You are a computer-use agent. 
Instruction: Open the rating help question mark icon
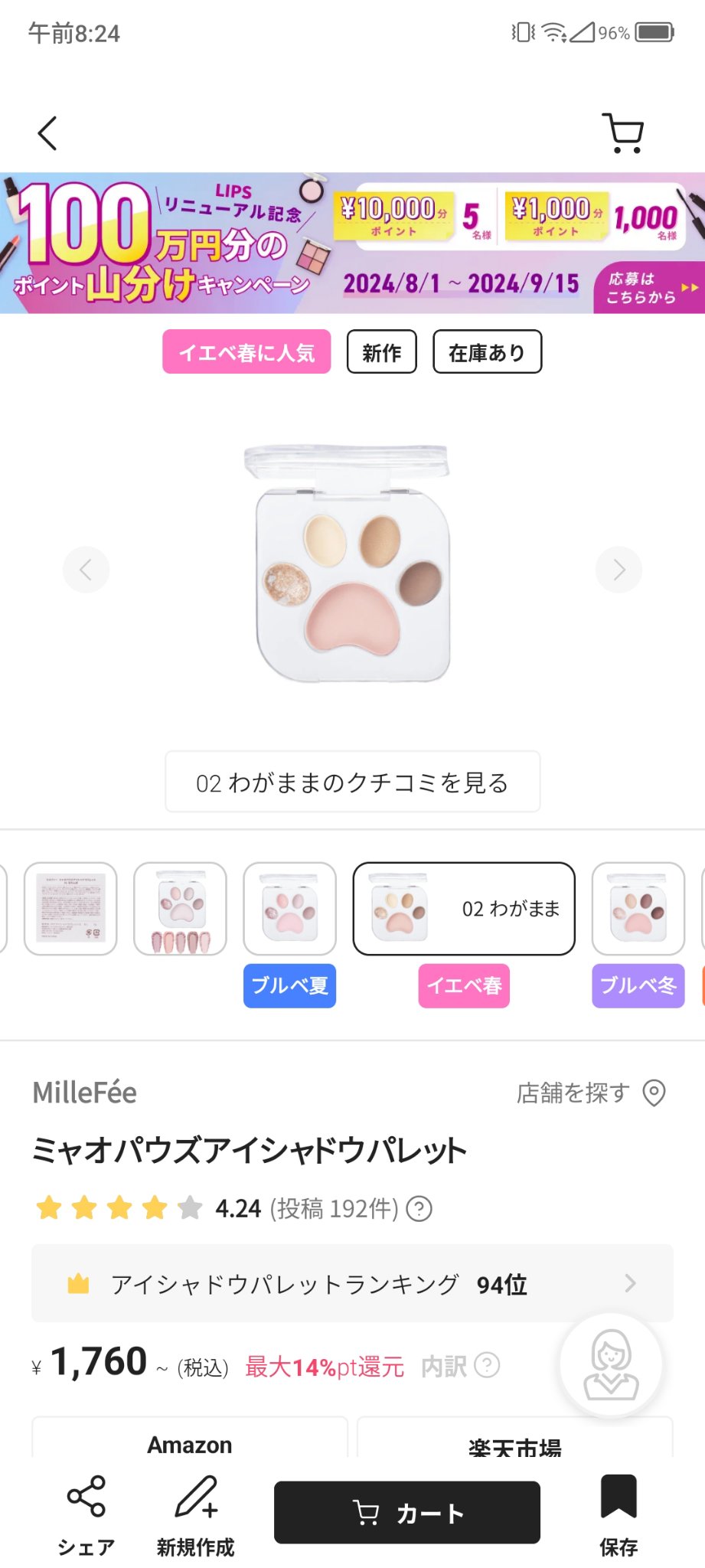(x=420, y=1208)
